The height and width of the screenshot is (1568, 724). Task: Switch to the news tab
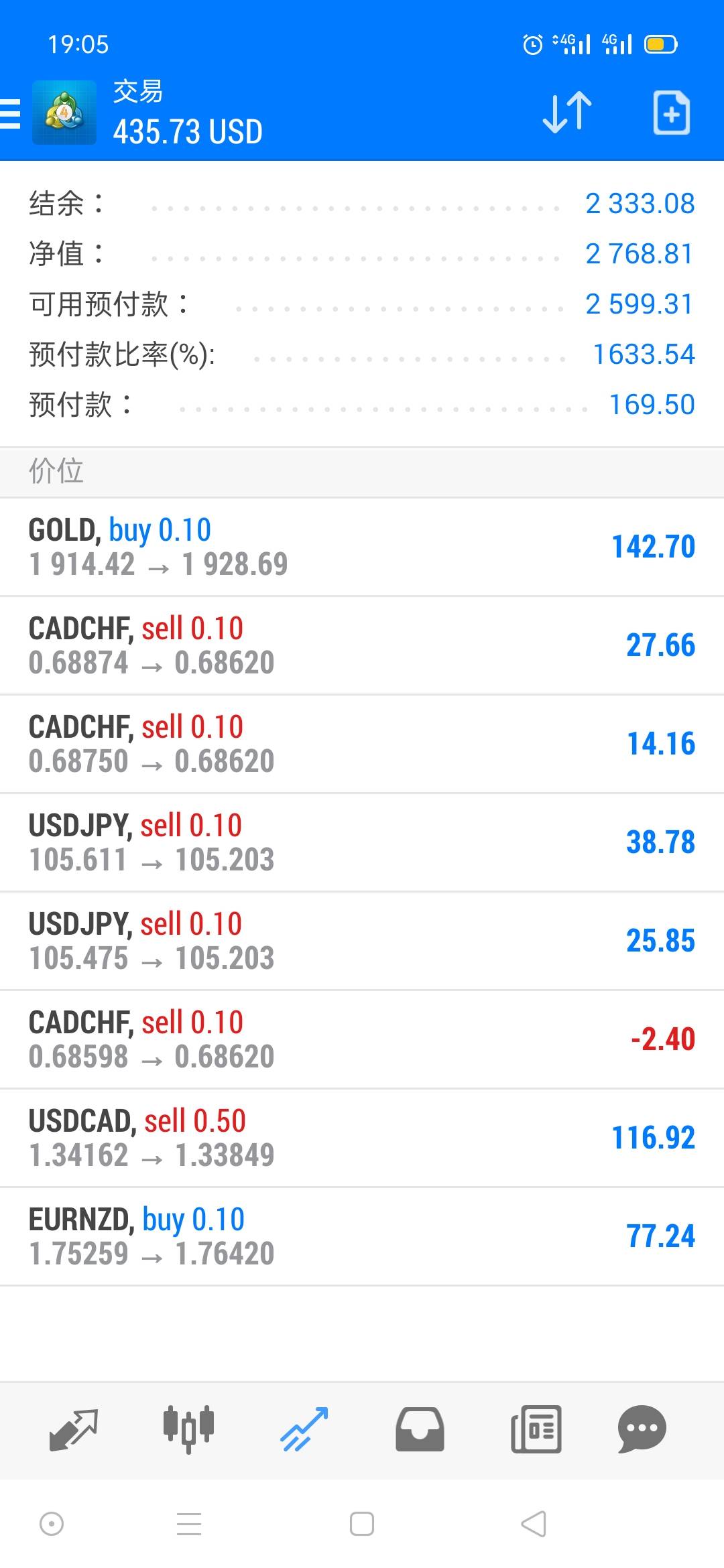536,1429
